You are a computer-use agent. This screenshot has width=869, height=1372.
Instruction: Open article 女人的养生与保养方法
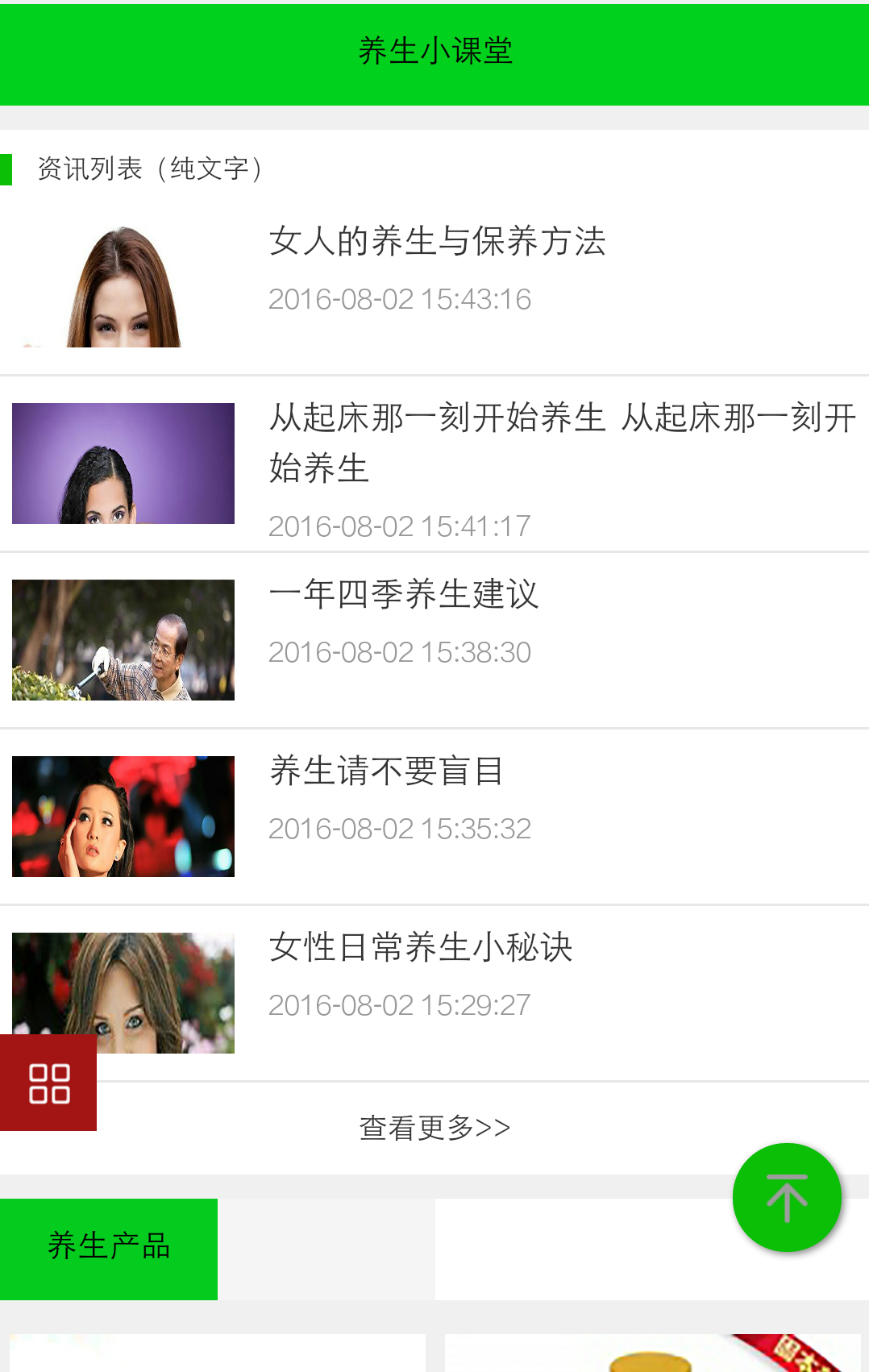coord(437,241)
